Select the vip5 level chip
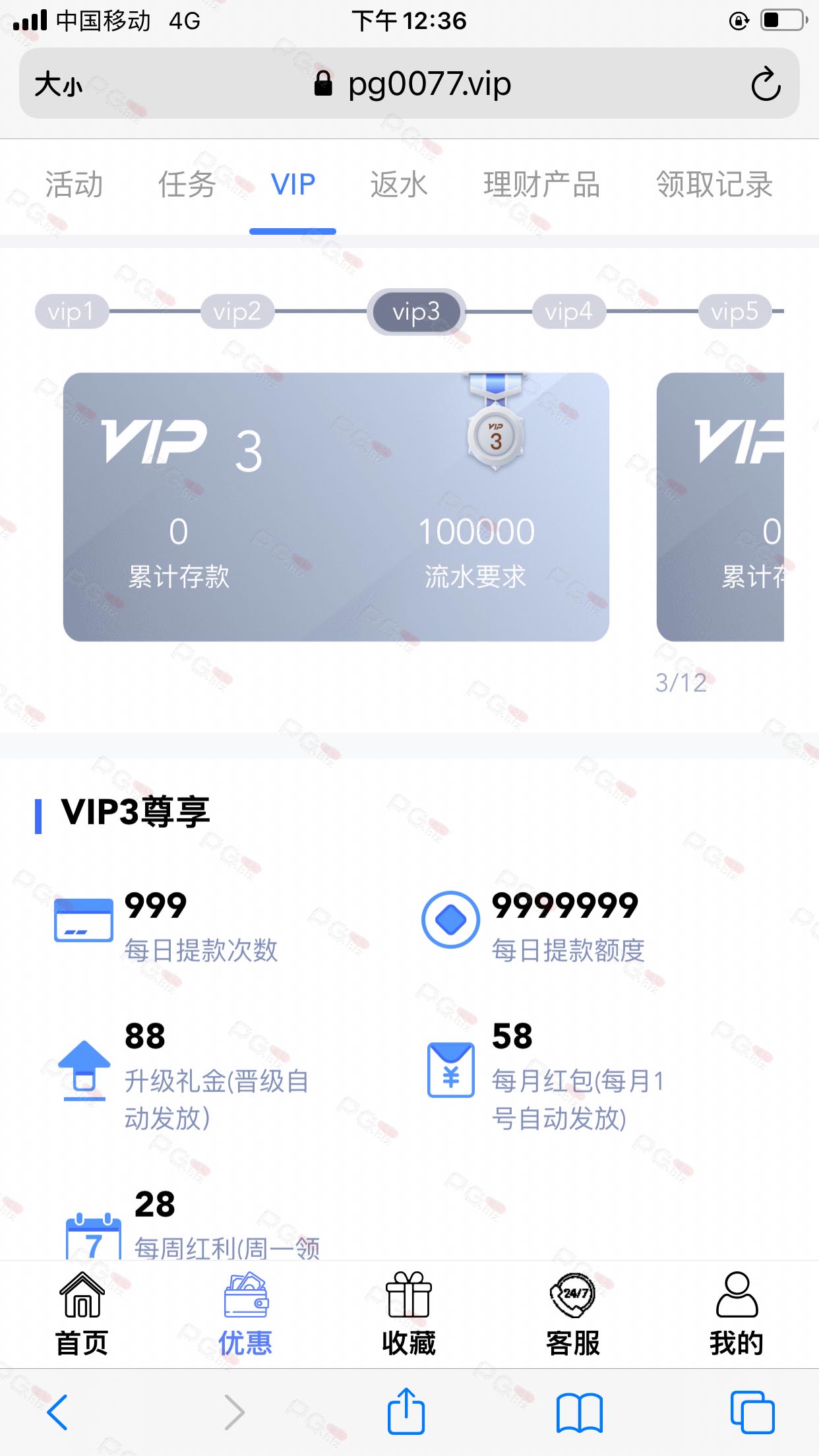819x1456 pixels. [x=735, y=311]
